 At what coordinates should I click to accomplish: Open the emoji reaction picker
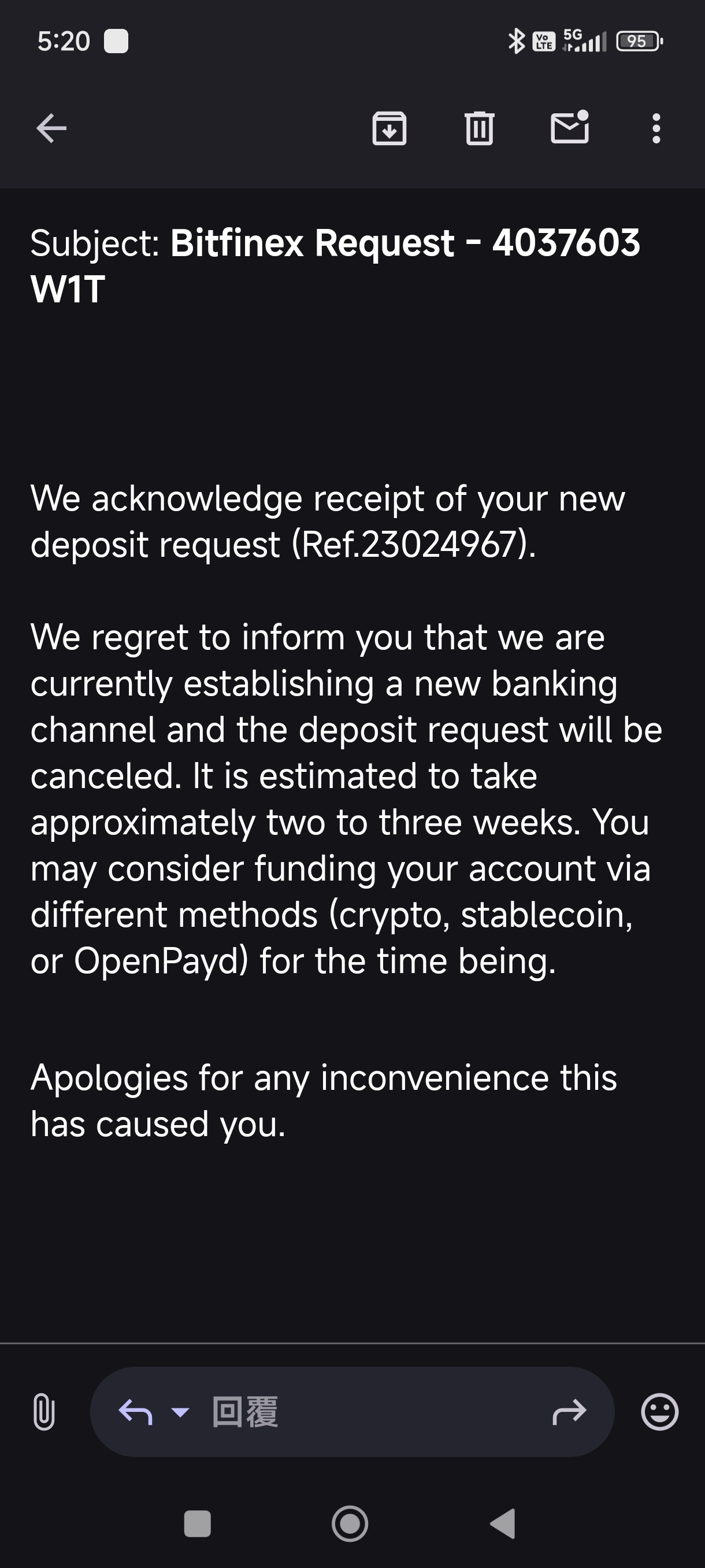tap(659, 1411)
